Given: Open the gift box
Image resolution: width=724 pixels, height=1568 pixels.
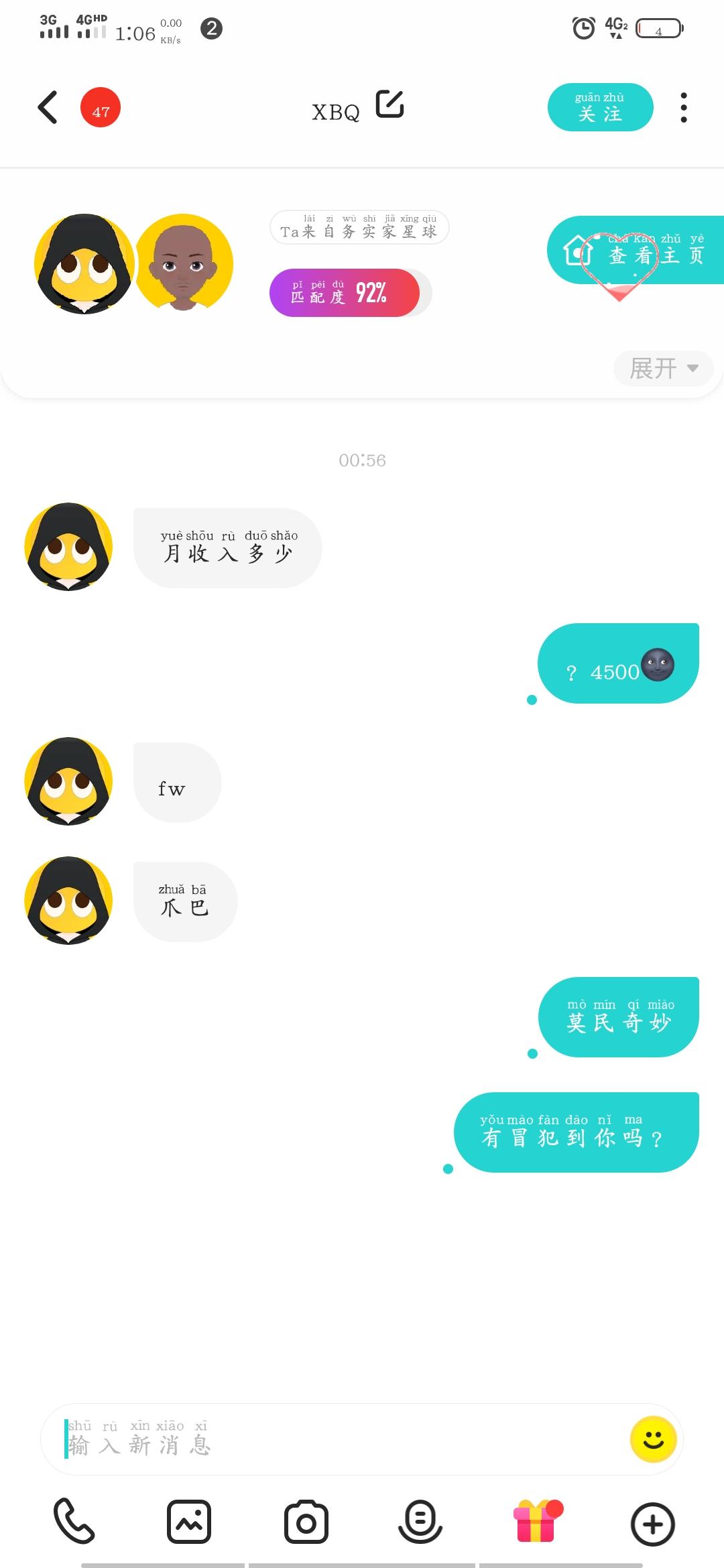Looking at the screenshot, I should click(x=537, y=1521).
